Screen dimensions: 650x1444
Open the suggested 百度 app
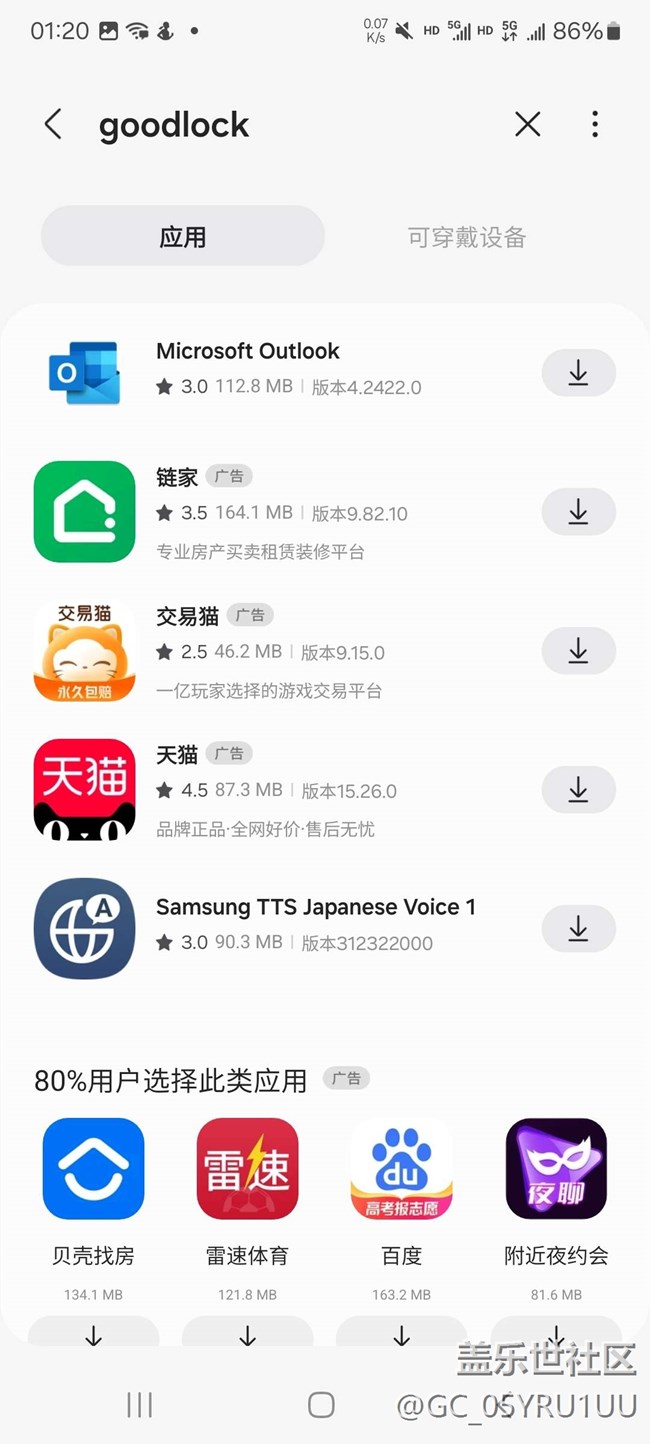(x=401, y=1169)
